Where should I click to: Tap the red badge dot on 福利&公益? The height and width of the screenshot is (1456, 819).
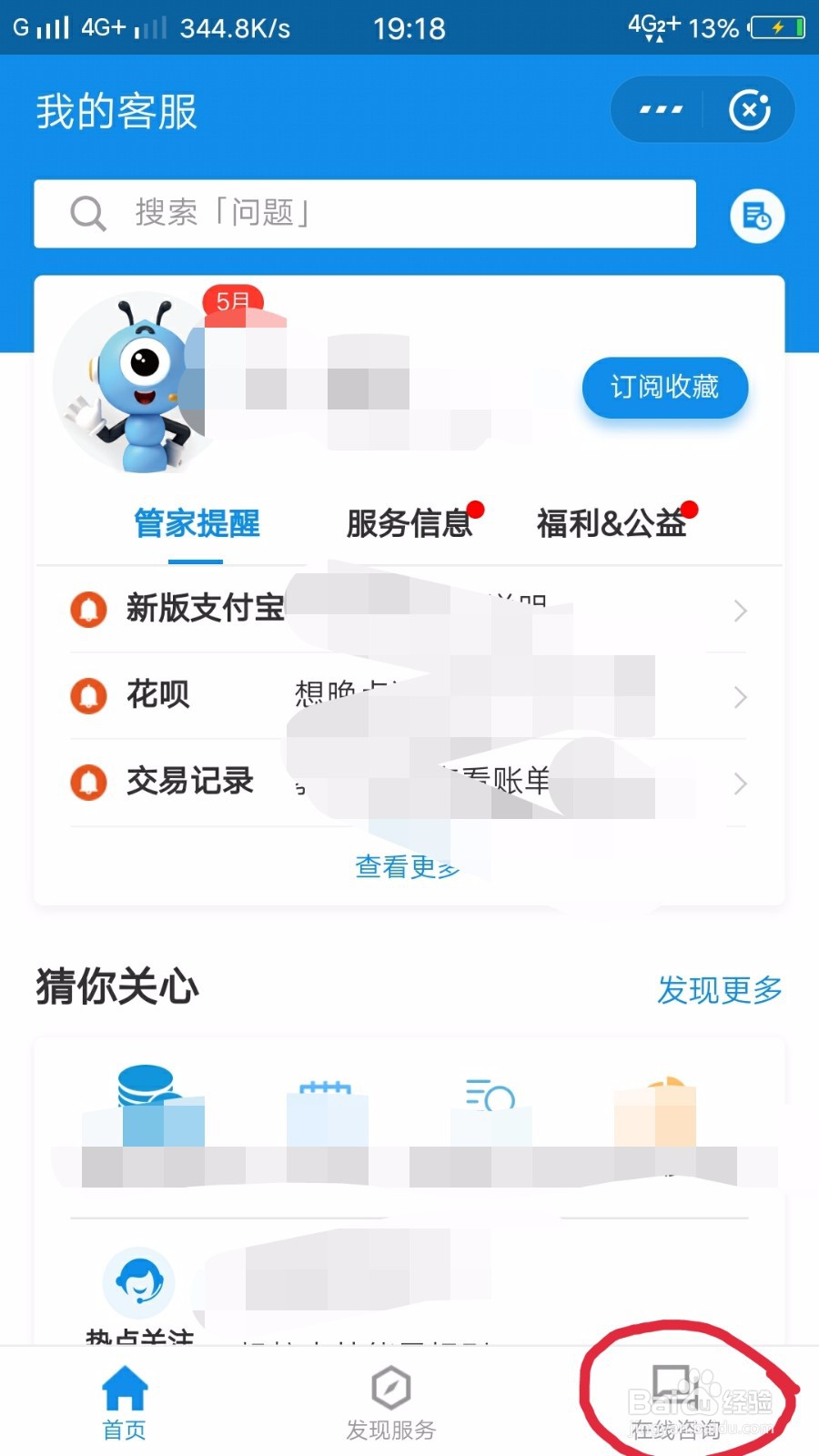pyautogui.click(x=692, y=510)
